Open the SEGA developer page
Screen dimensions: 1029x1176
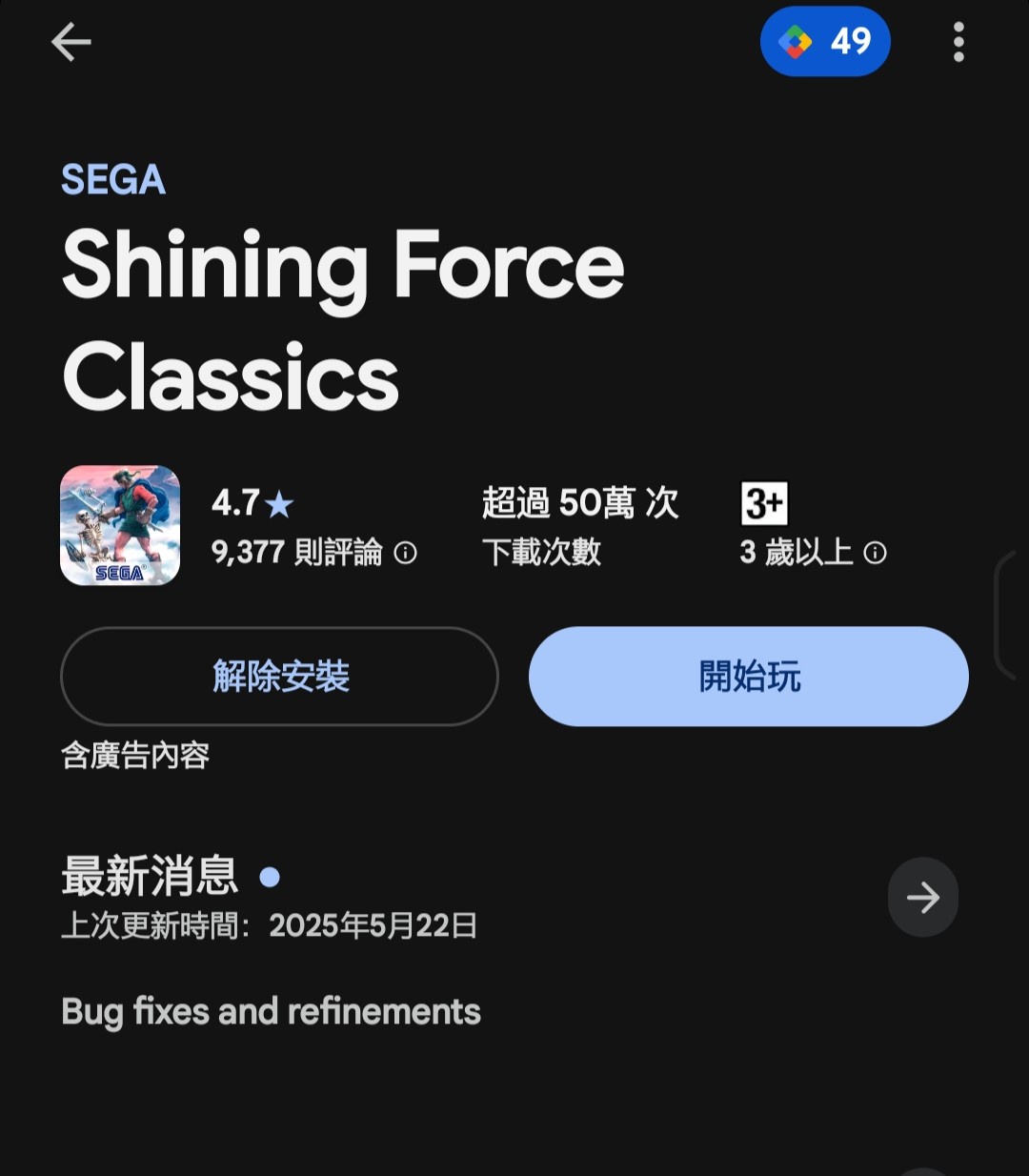pyautogui.click(x=113, y=180)
